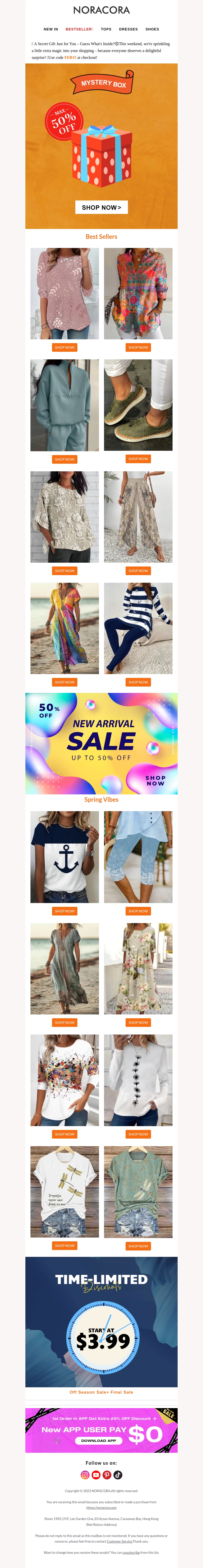The image size is (203, 1568).
Task: Open the rainbow tie-dye dress photo
Action: coord(64,628)
